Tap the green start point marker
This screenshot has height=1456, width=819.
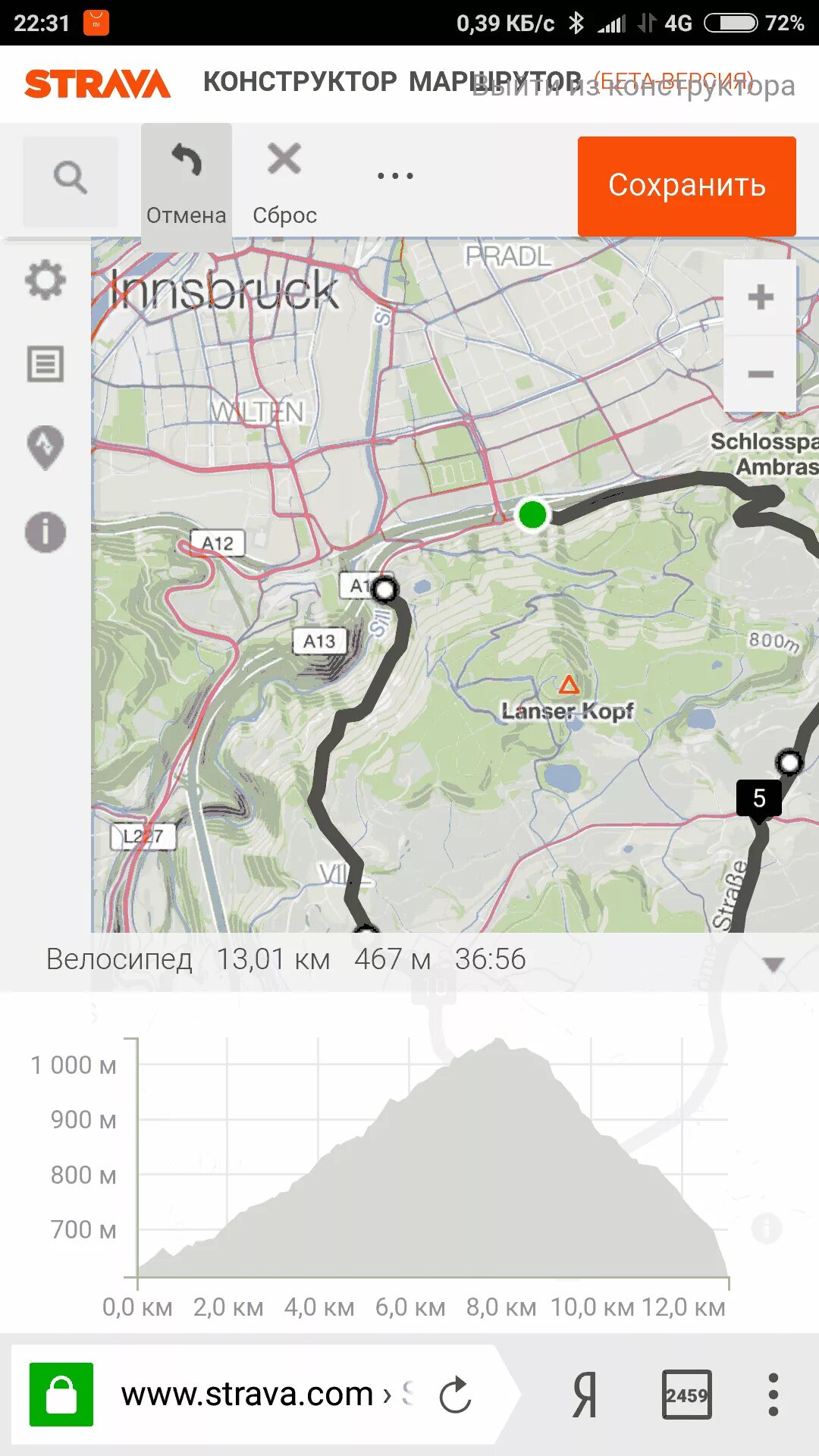(x=532, y=514)
